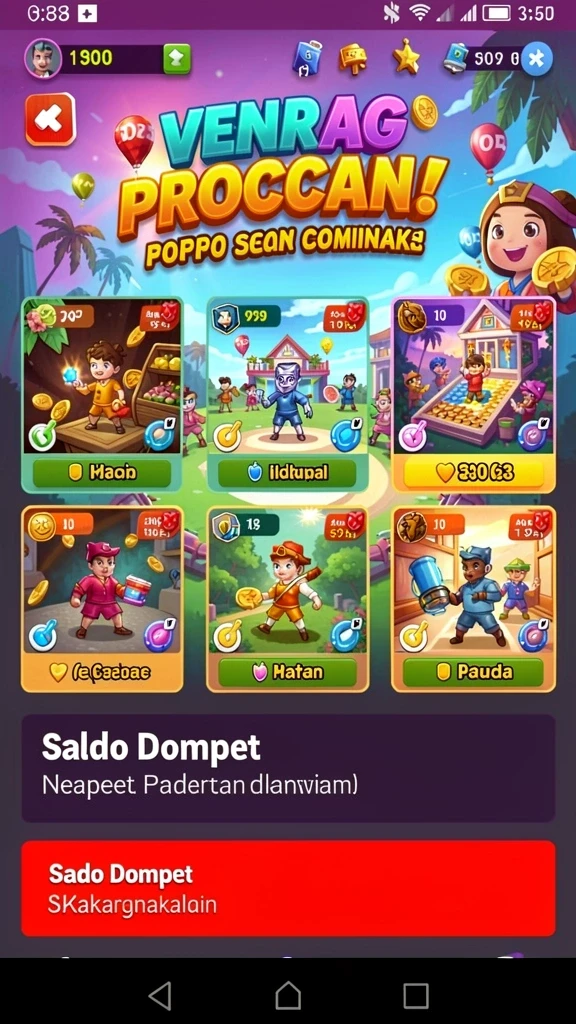Tap the green Matan button
Image resolution: width=576 pixels, height=1024 pixels.
click(x=287, y=671)
